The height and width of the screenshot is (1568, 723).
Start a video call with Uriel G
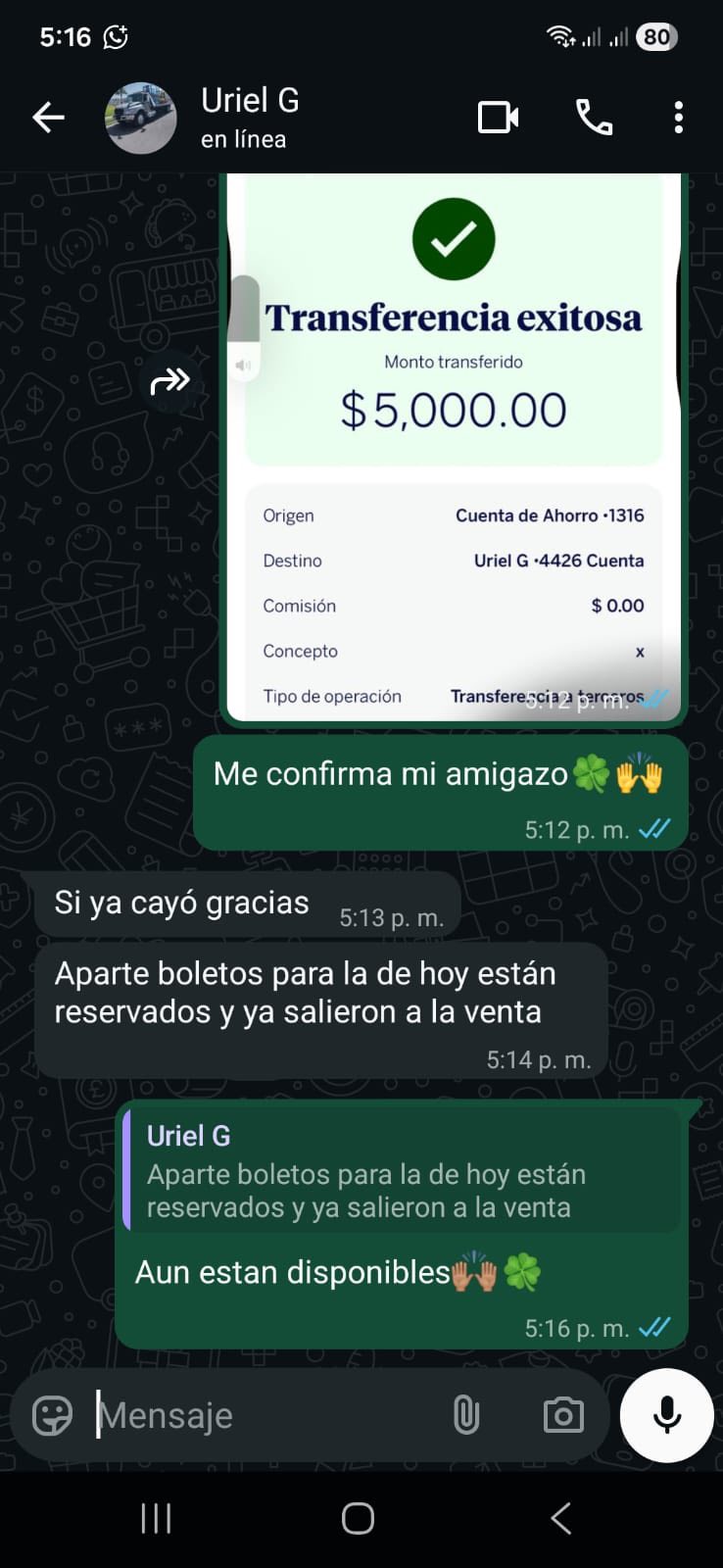498,117
